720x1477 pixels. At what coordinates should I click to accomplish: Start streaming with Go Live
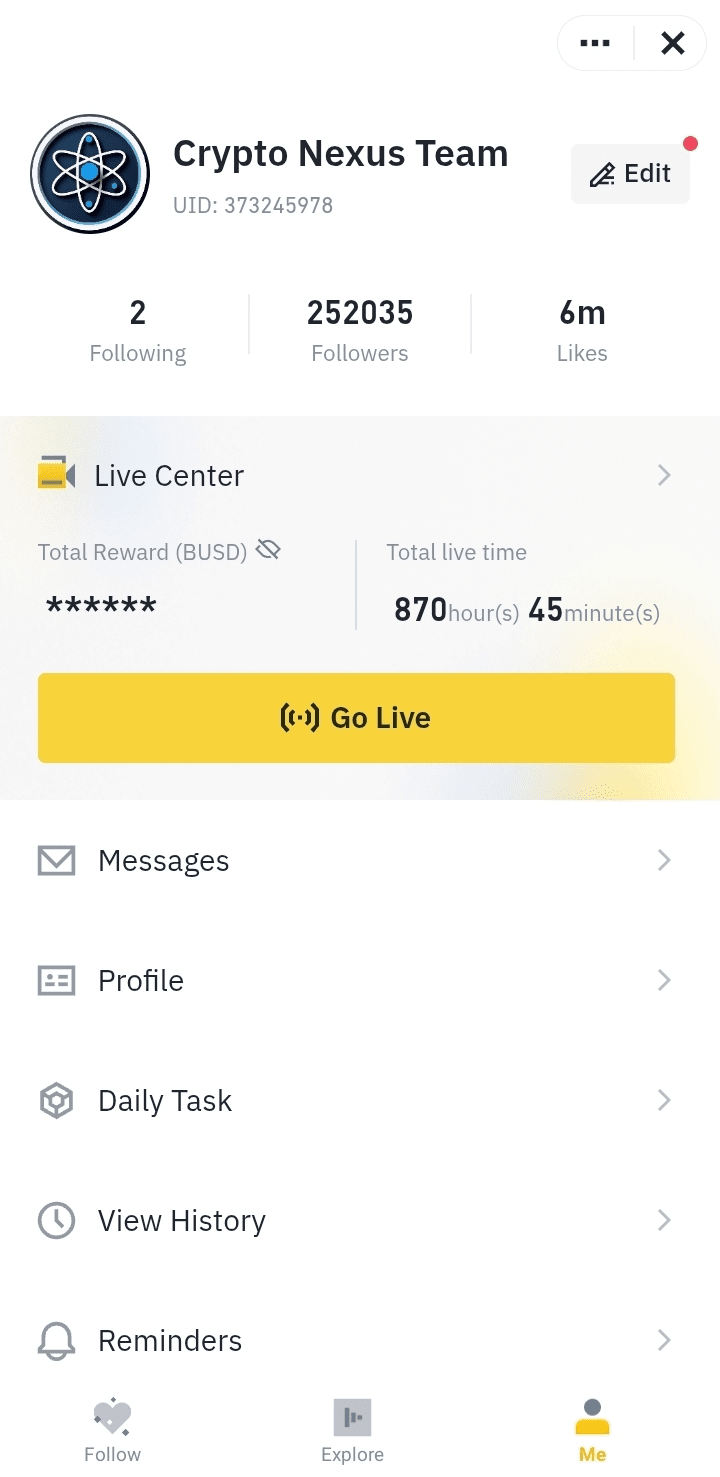(x=356, y=718)
